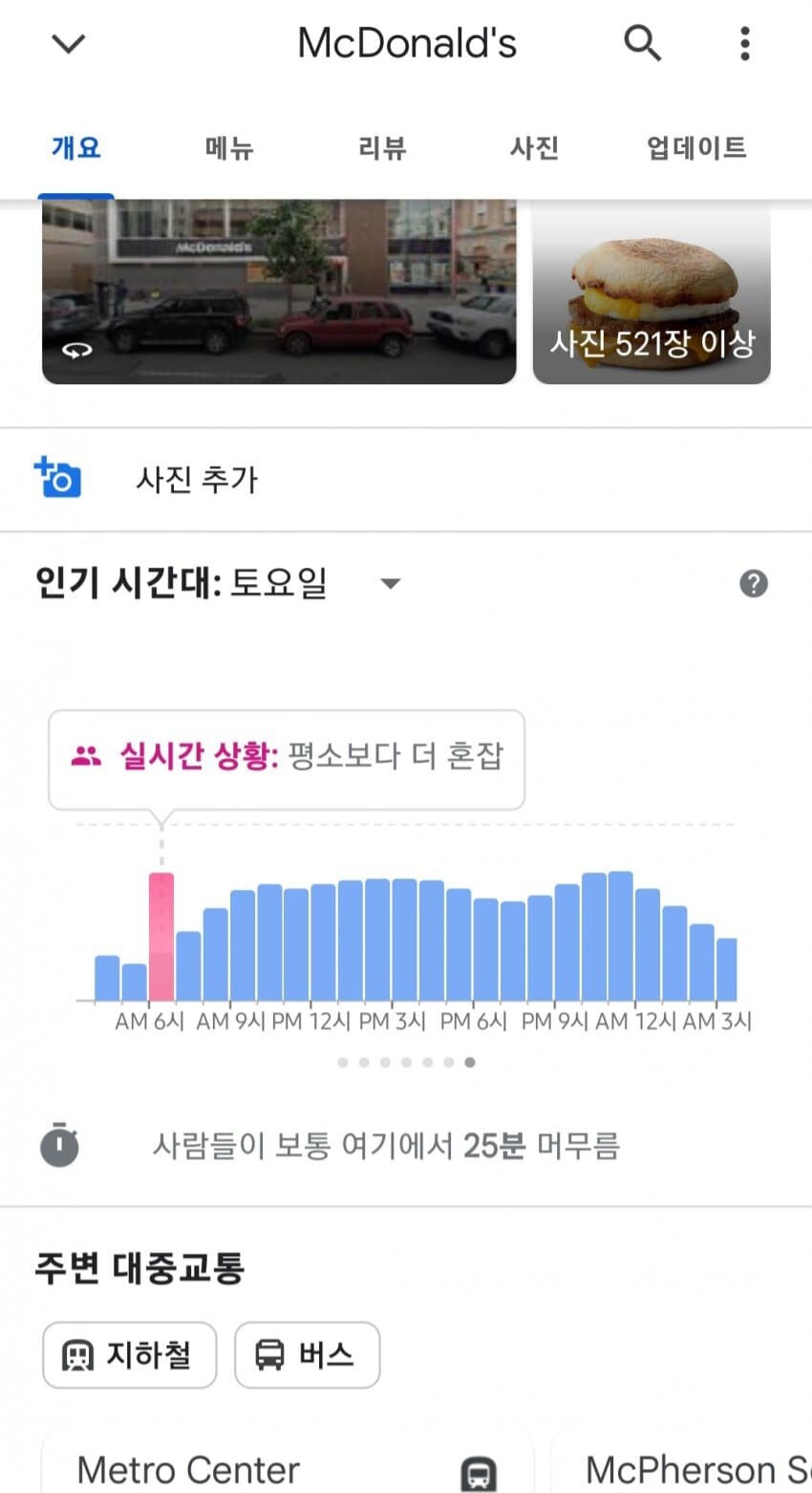
Task: Go to the 리뷰 tab
Action: point(382,148)
